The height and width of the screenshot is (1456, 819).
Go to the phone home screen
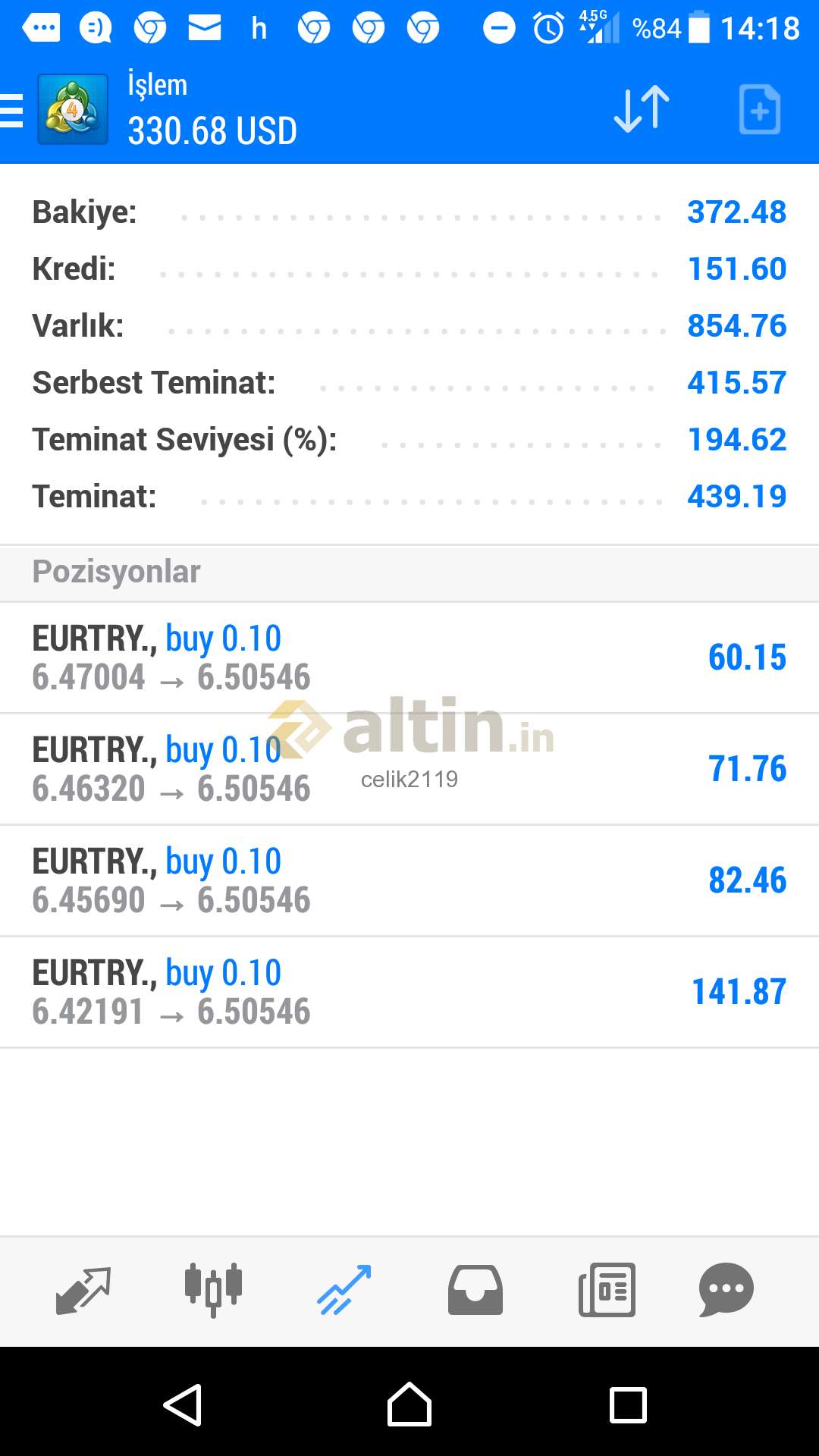pos(409,1405)
